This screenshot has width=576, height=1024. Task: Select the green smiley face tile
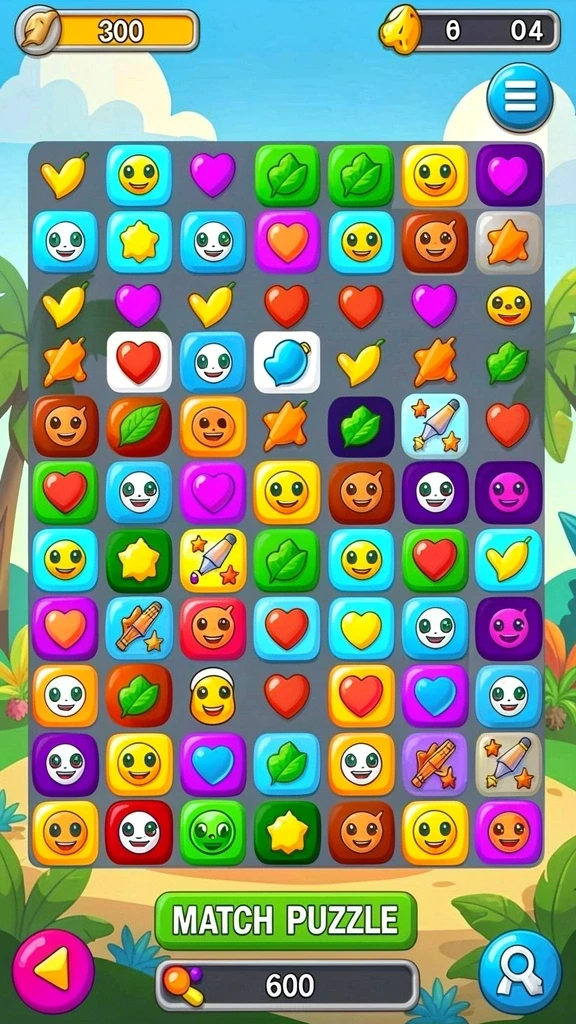coord(213,832)
